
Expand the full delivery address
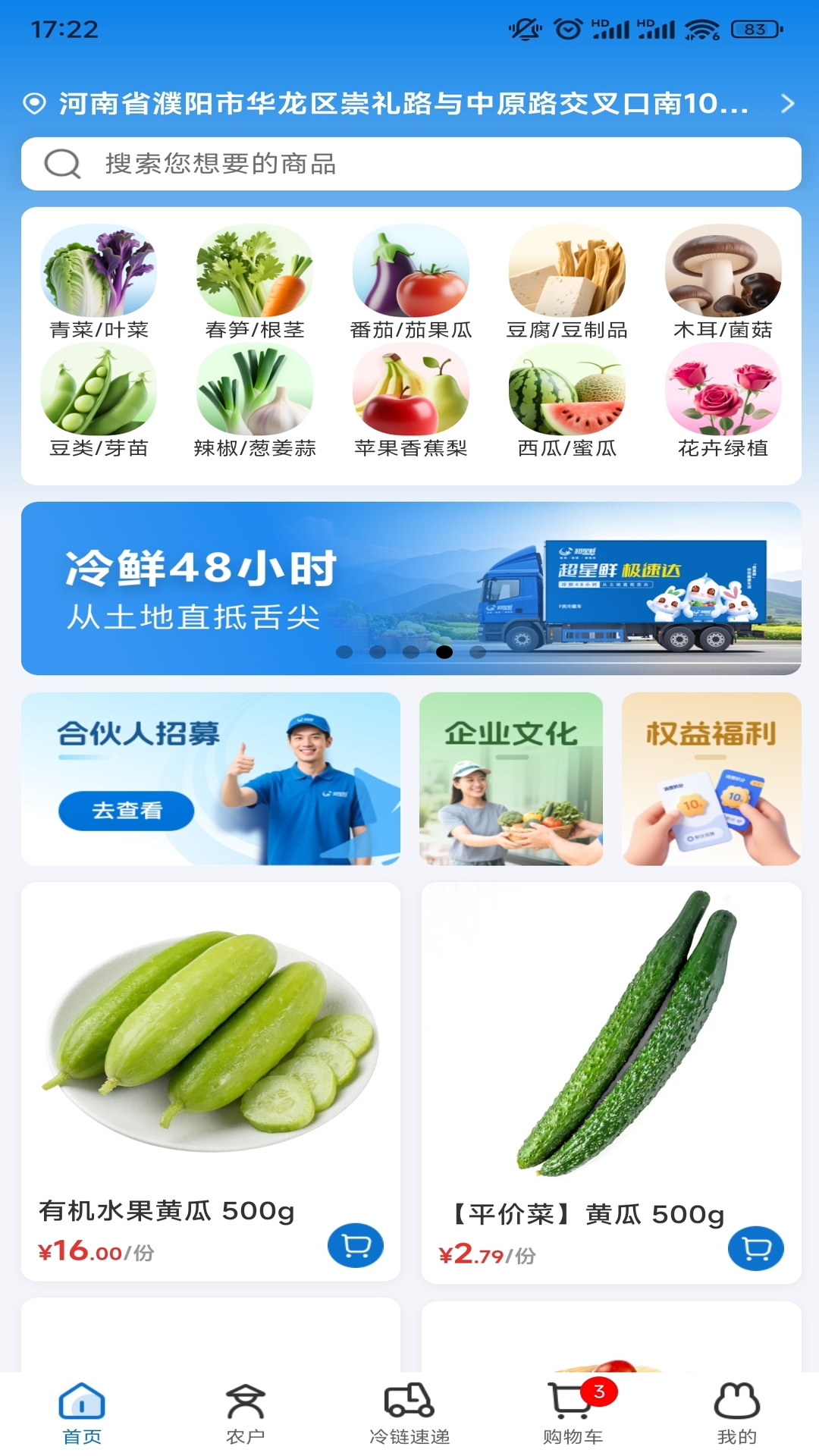[x=787, y=104]
